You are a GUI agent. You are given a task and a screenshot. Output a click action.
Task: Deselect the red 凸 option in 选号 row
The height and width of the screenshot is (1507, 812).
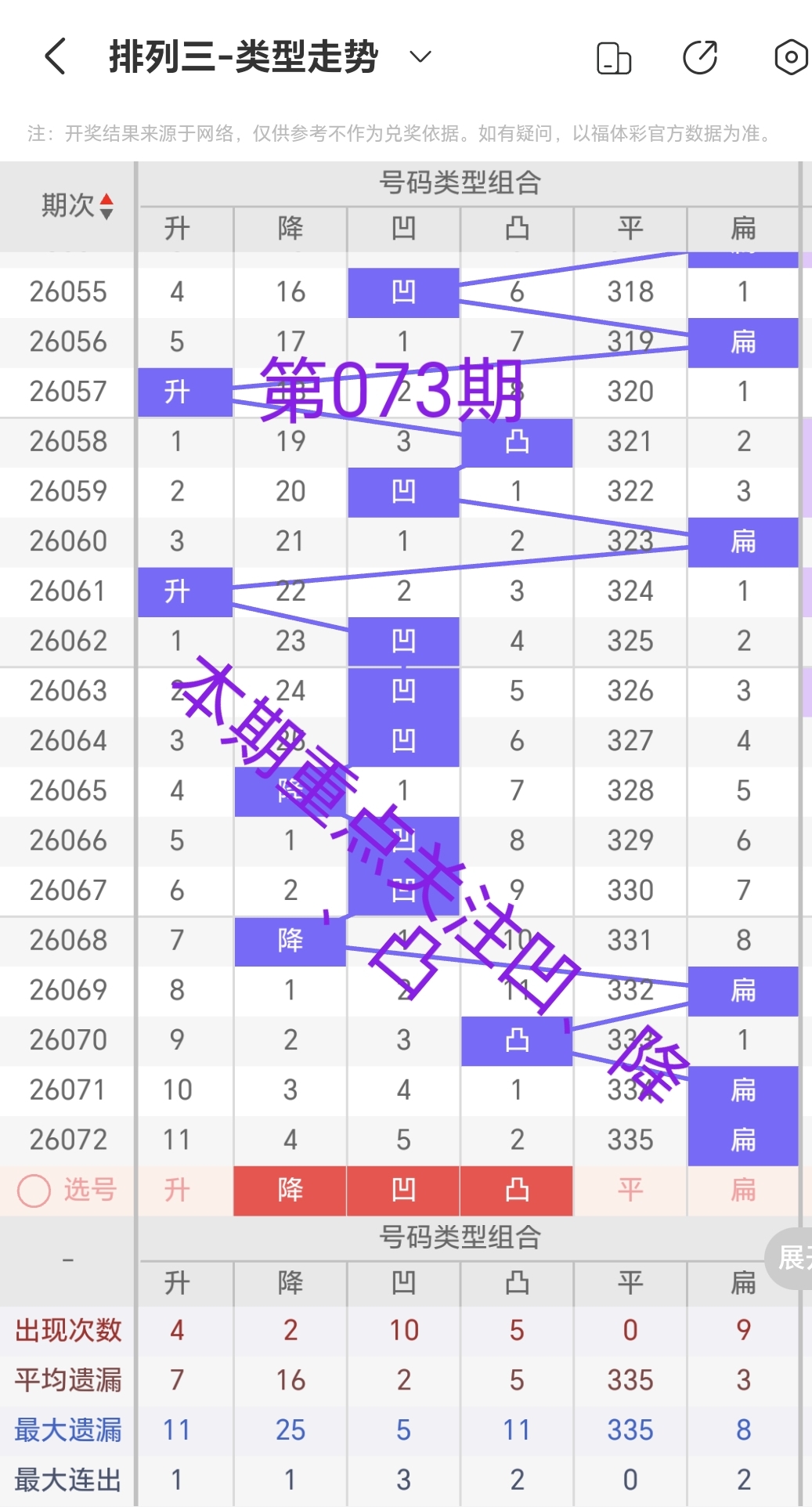click(x=516, y=1190)
